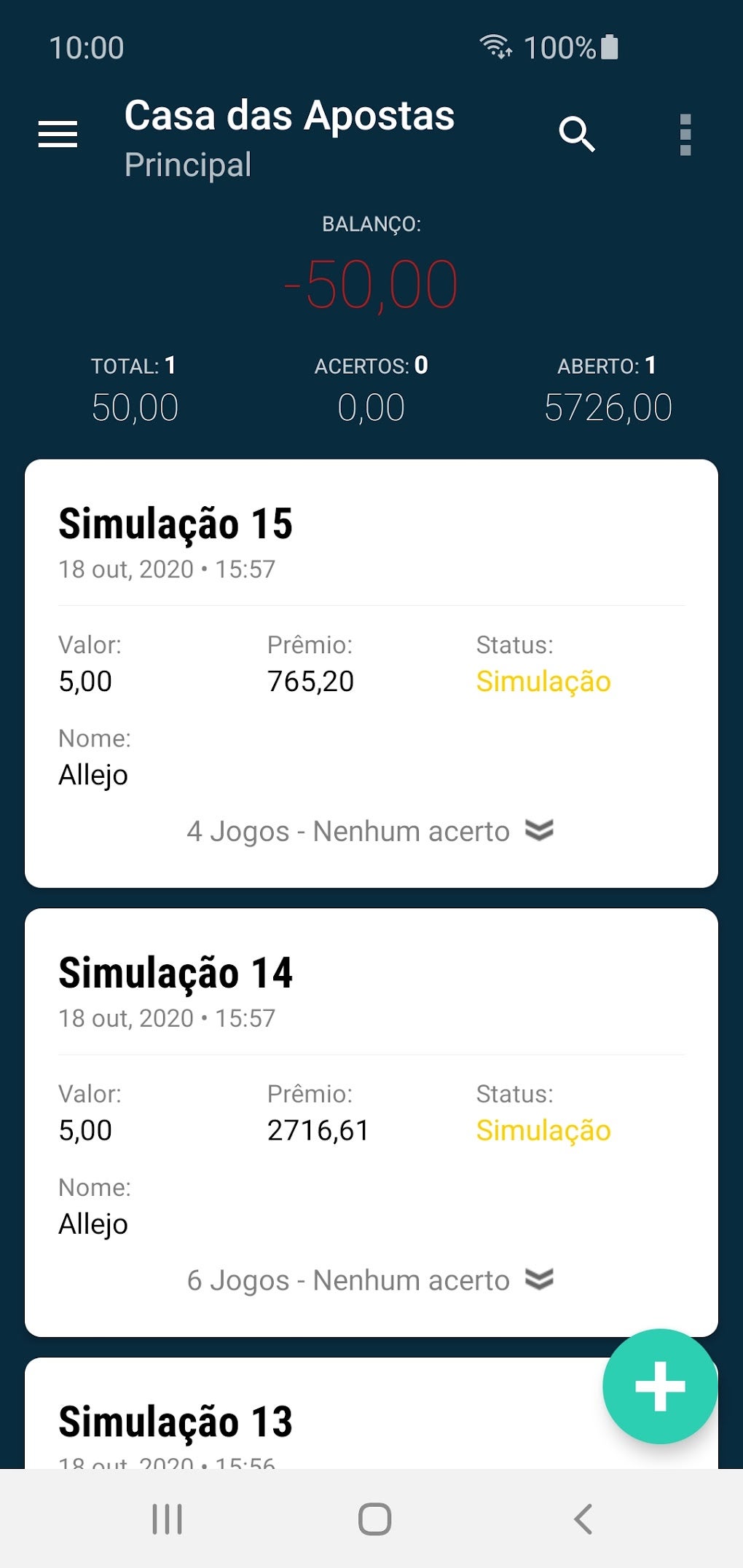743x1568 pixels.
Task: Open the Simulação 15 bet card
Action: (175, 524)
